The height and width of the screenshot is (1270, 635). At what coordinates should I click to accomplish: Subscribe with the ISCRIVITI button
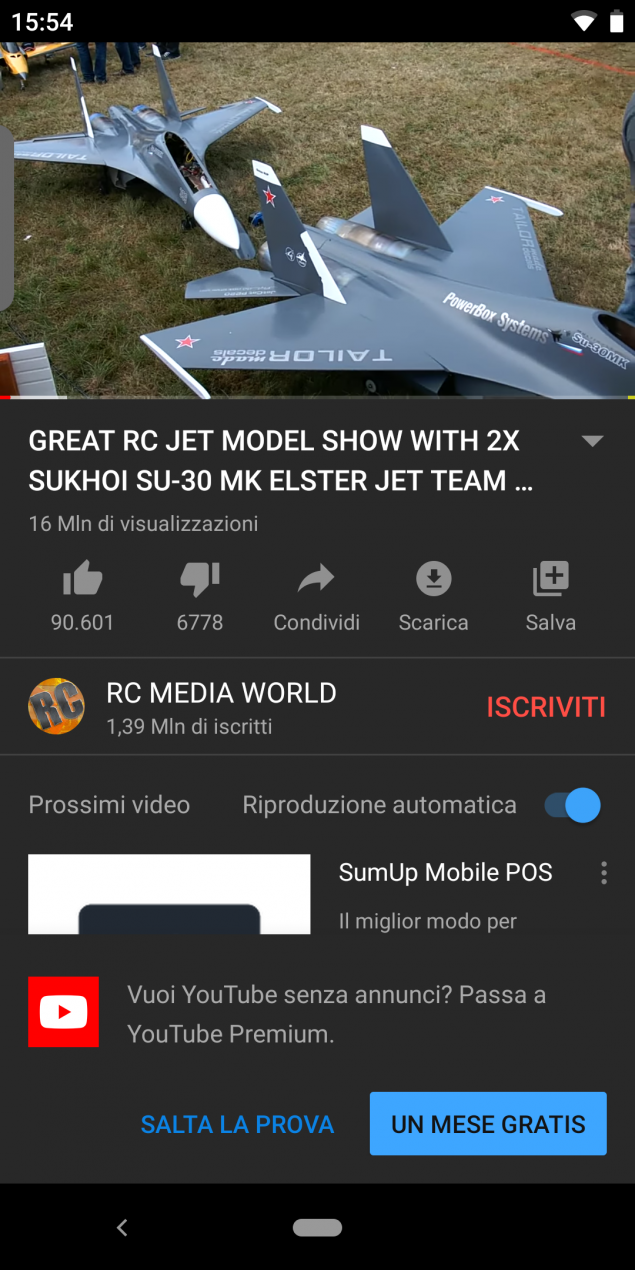(x=546, y=707)
